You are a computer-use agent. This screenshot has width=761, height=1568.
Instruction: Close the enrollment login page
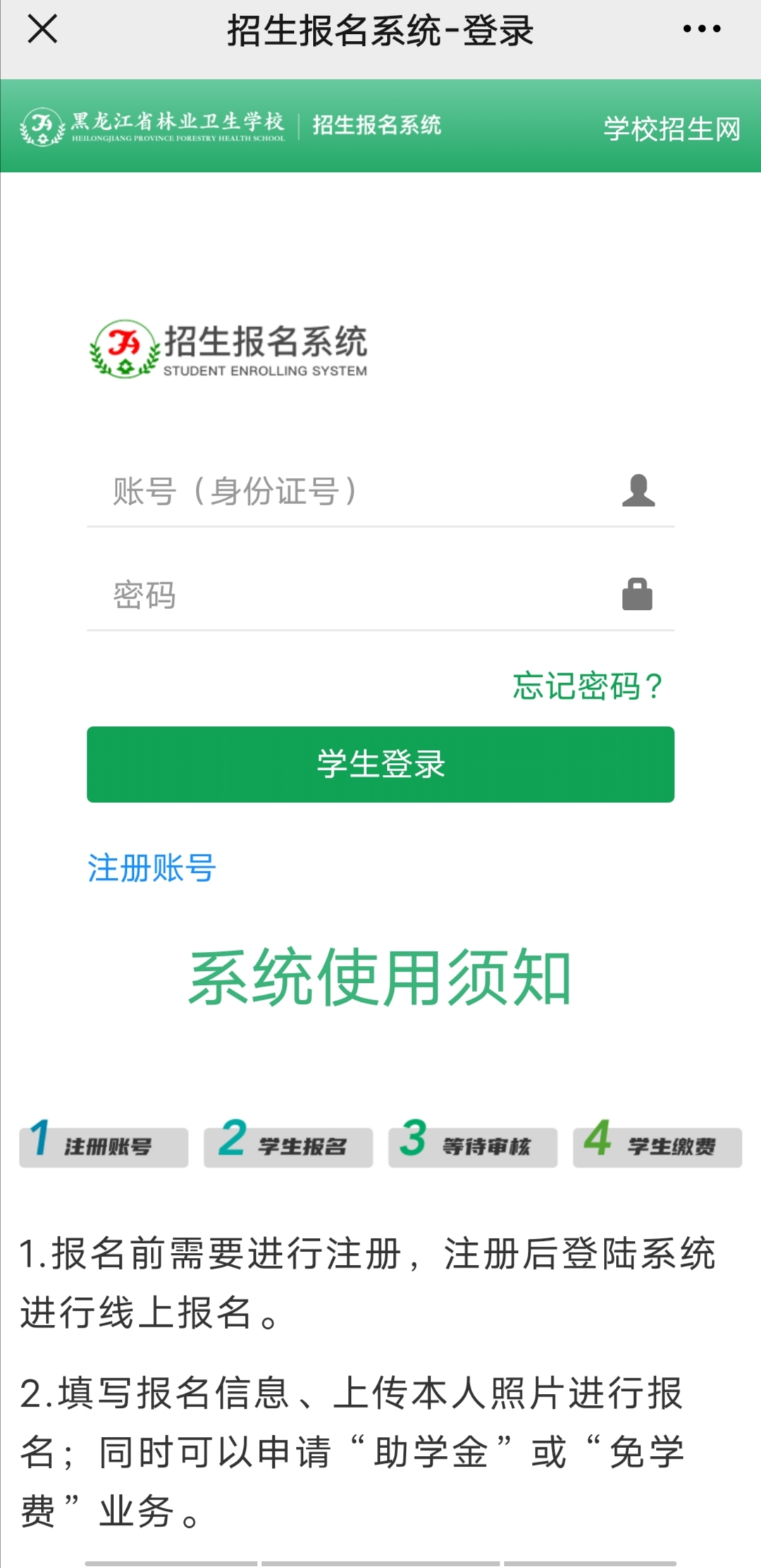point(42,30)
